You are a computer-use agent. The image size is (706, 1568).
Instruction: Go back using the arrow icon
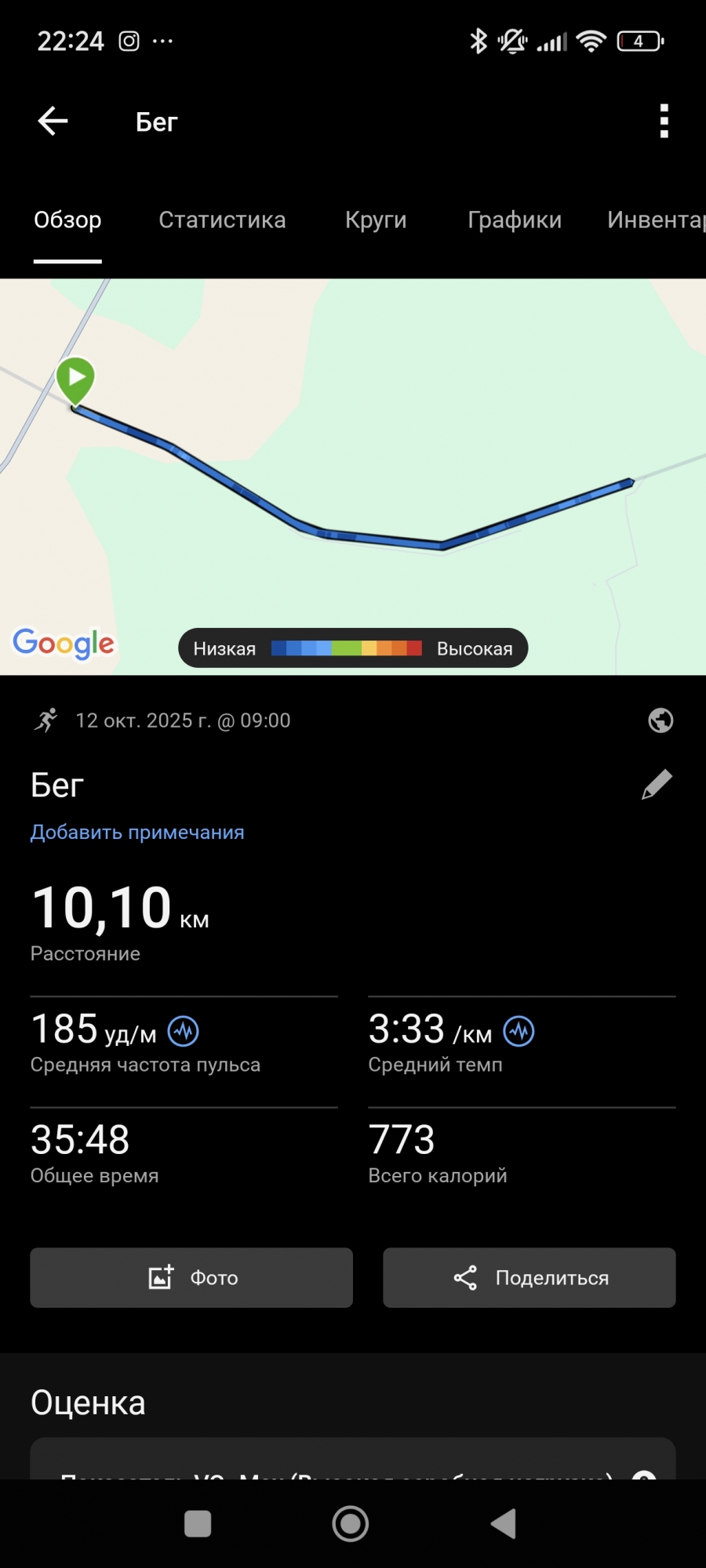pos(53,122)
